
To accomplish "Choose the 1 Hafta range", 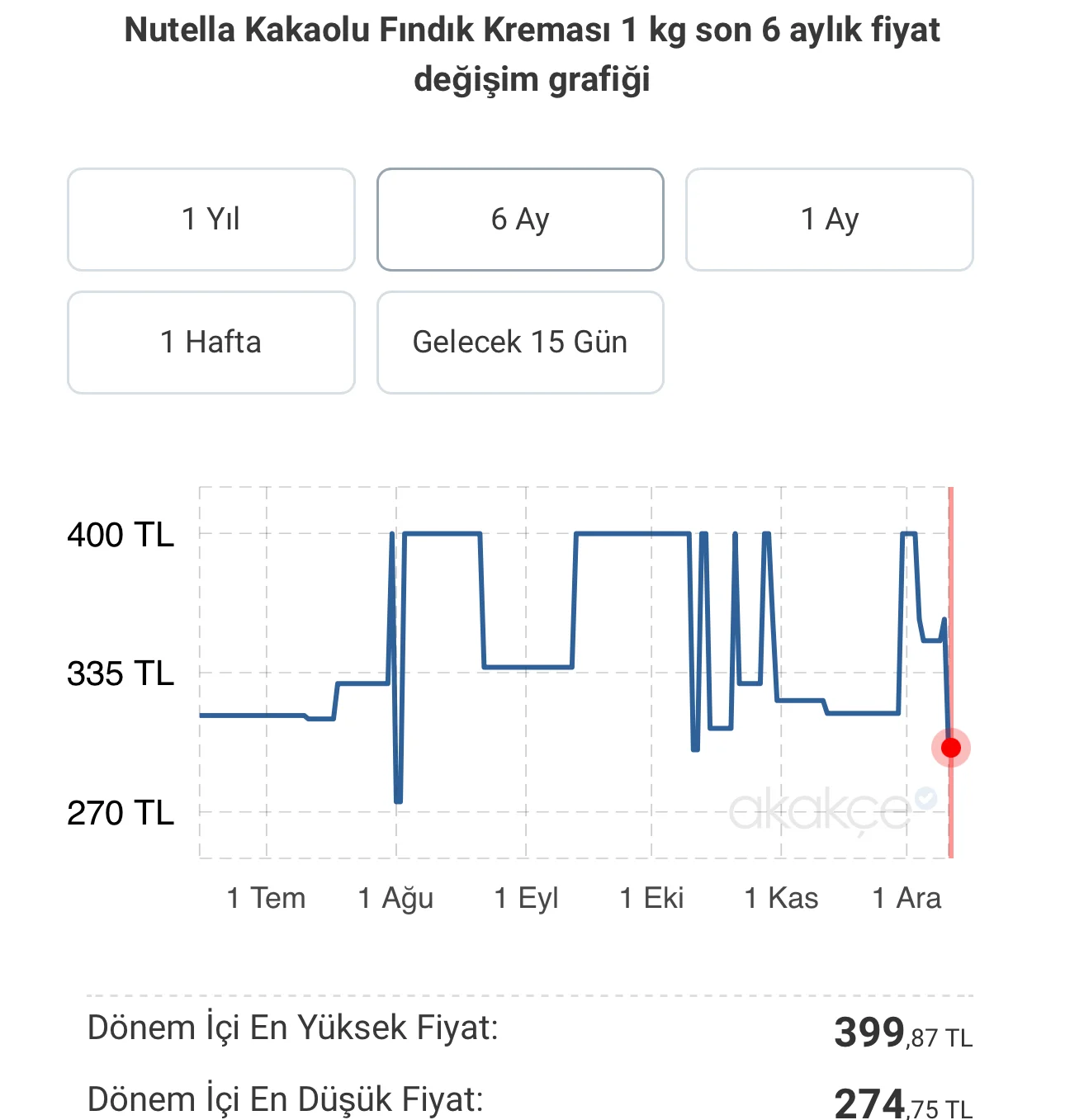I will pyautogui.click(x=211, y=342).
